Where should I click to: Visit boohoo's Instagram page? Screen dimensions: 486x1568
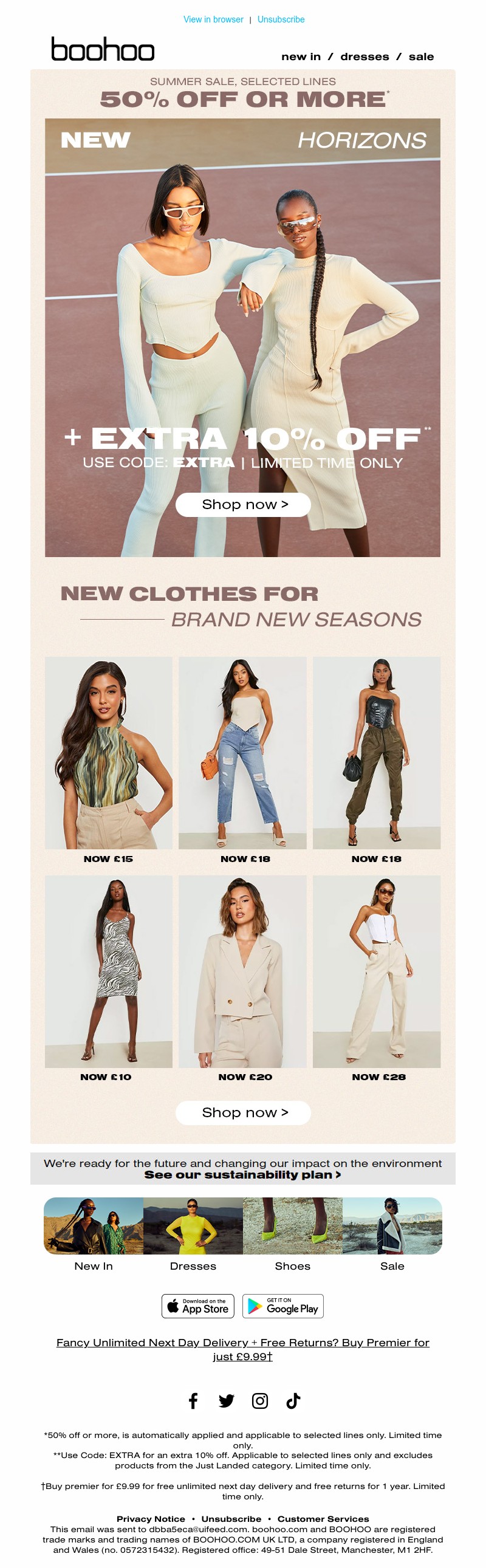coord(259,1400)
